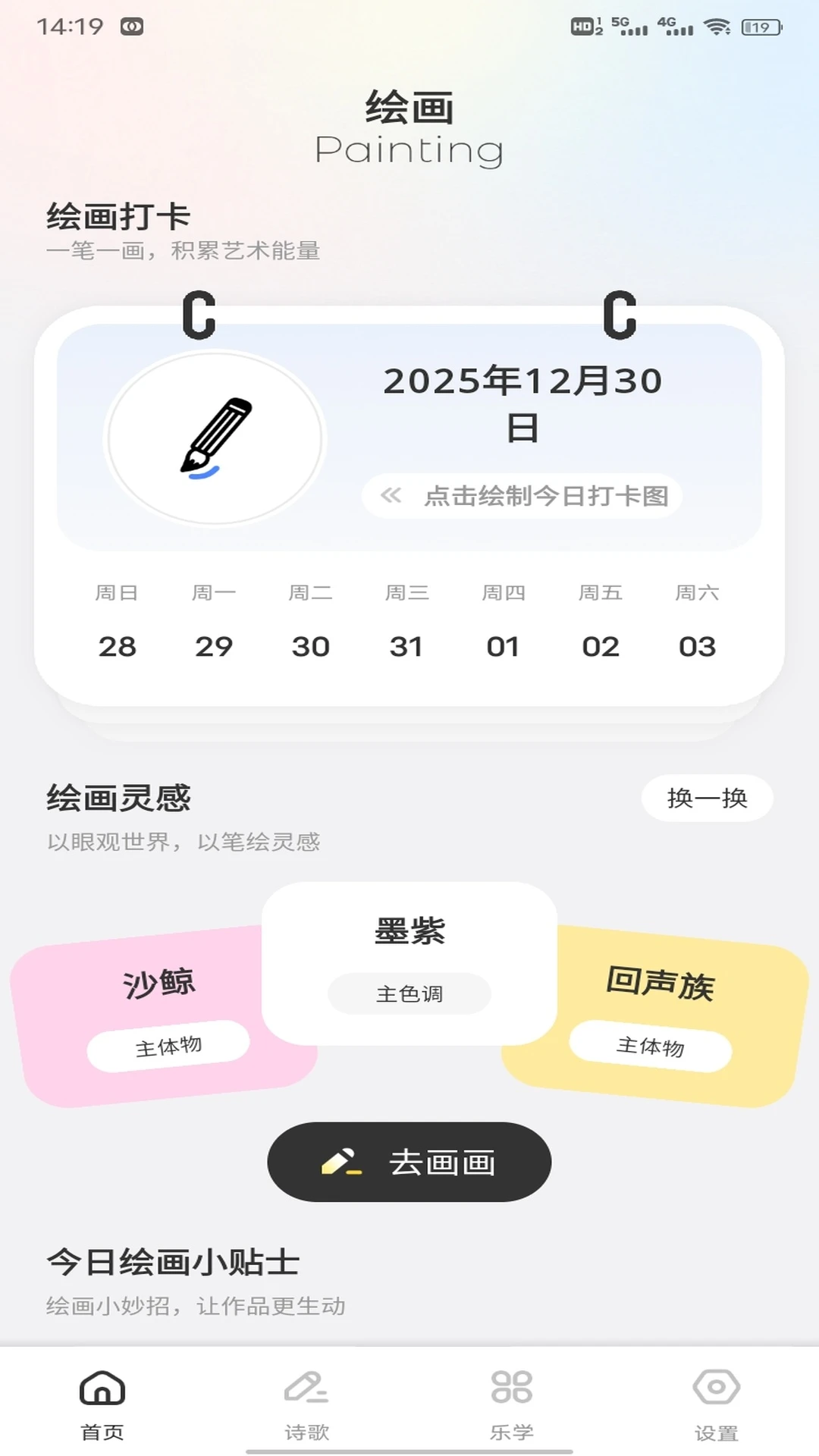Select date 28 under 周日
The image size is (819, 1456).
coord(118,645)
